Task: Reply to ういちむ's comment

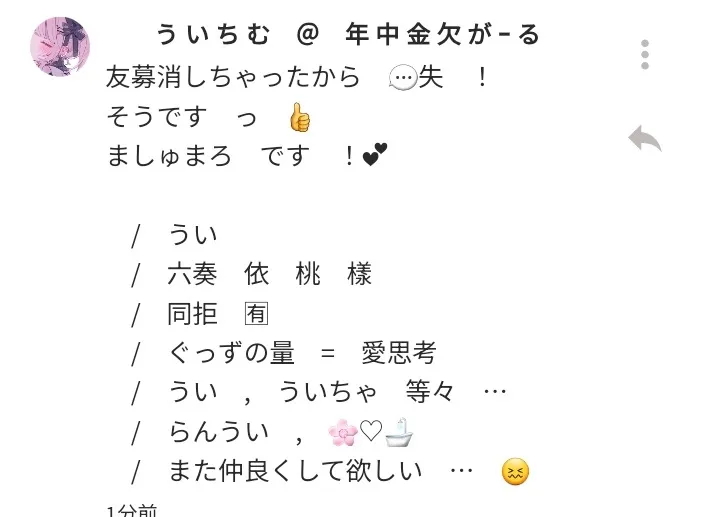Action: click(x=645, y=139)
